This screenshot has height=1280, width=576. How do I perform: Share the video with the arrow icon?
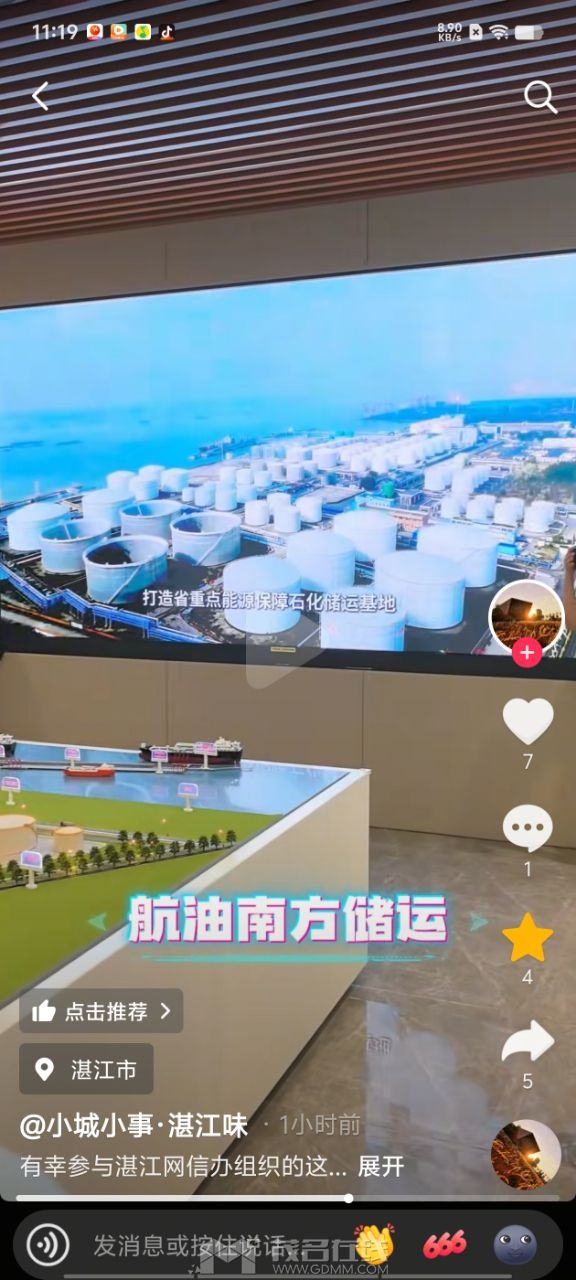pyautogui.click(x=527, y=1042)
